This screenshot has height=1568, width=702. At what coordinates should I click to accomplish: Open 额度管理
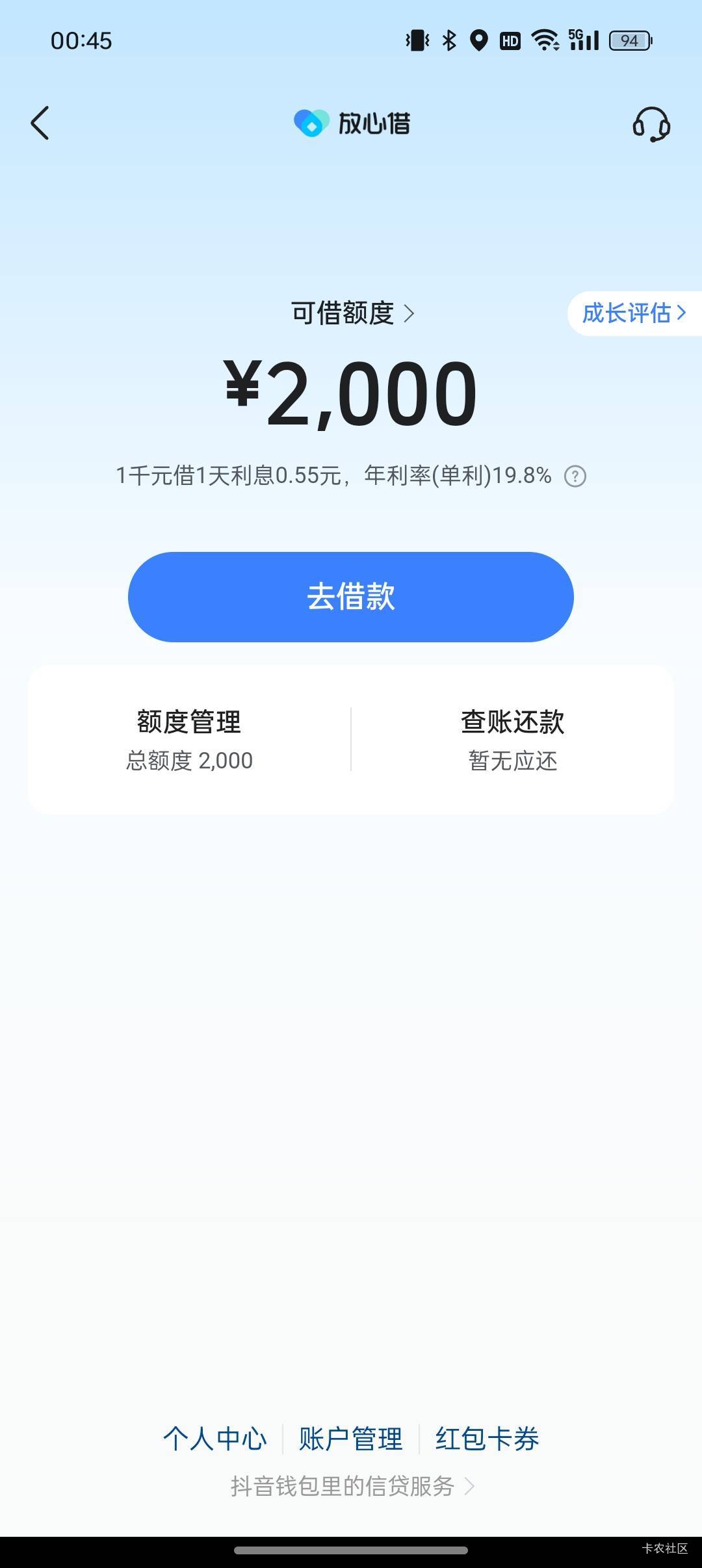pyautogui.click(x=189, y=740)
